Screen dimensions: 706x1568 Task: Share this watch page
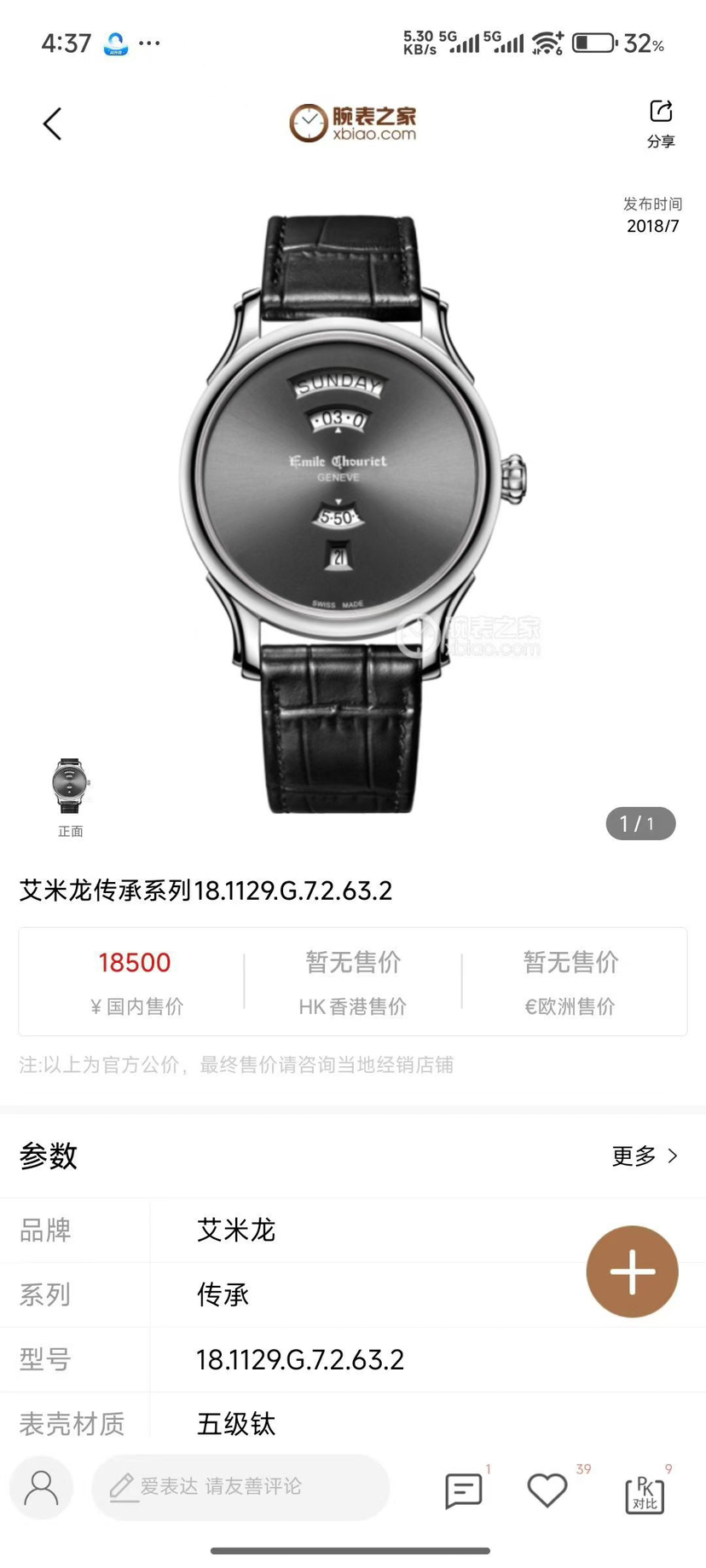pos(661,123)
